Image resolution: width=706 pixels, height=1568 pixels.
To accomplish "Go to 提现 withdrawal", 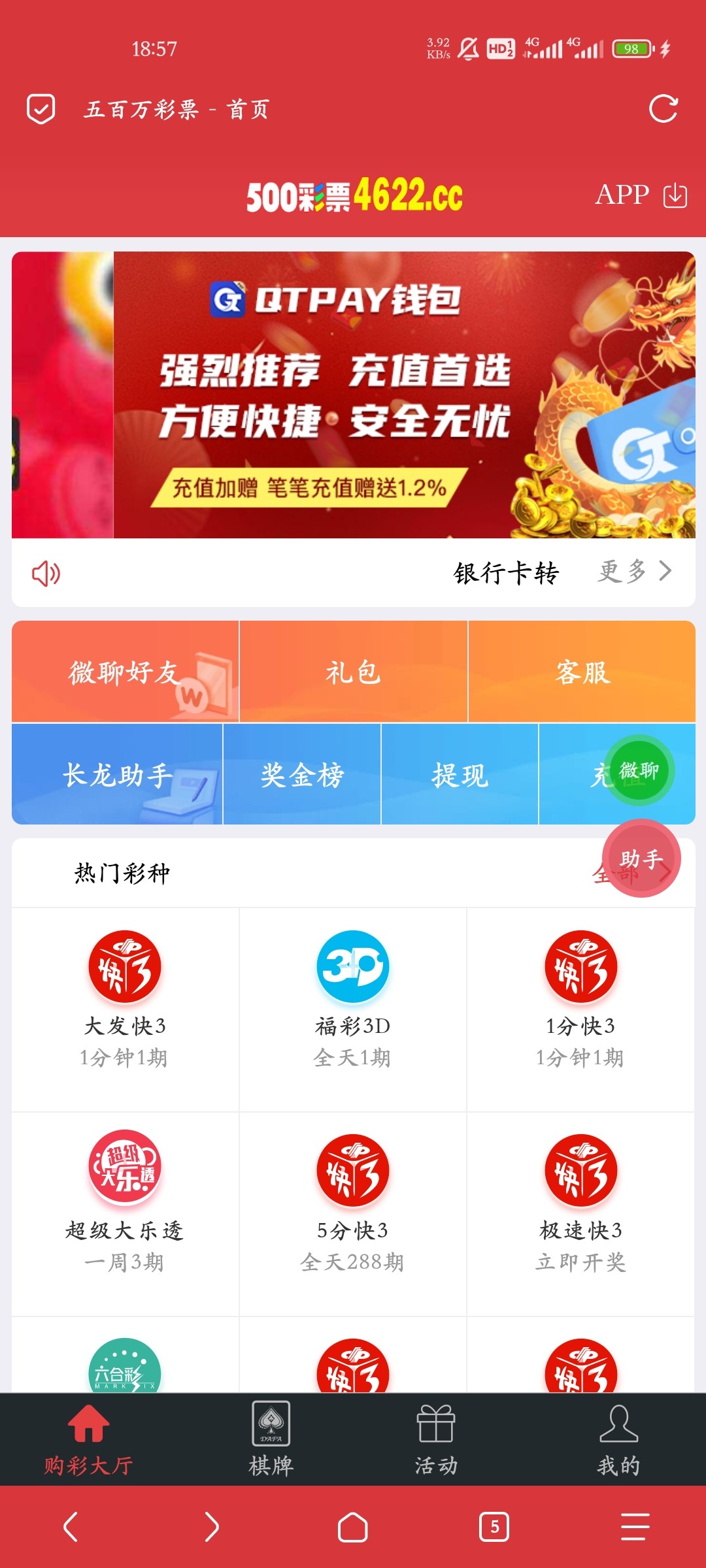I will [x=460, y=775].
